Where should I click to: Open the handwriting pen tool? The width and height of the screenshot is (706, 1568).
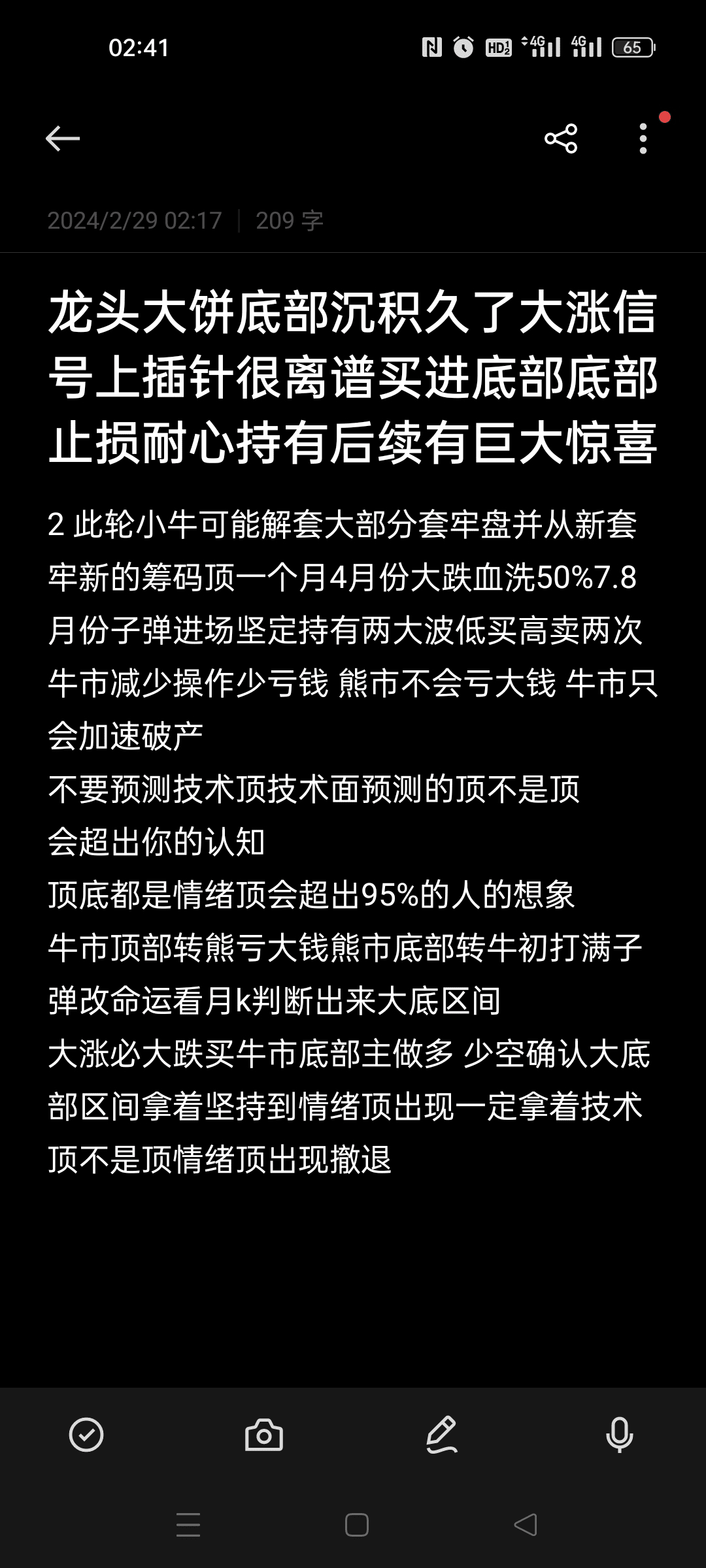coord(442,1435)
